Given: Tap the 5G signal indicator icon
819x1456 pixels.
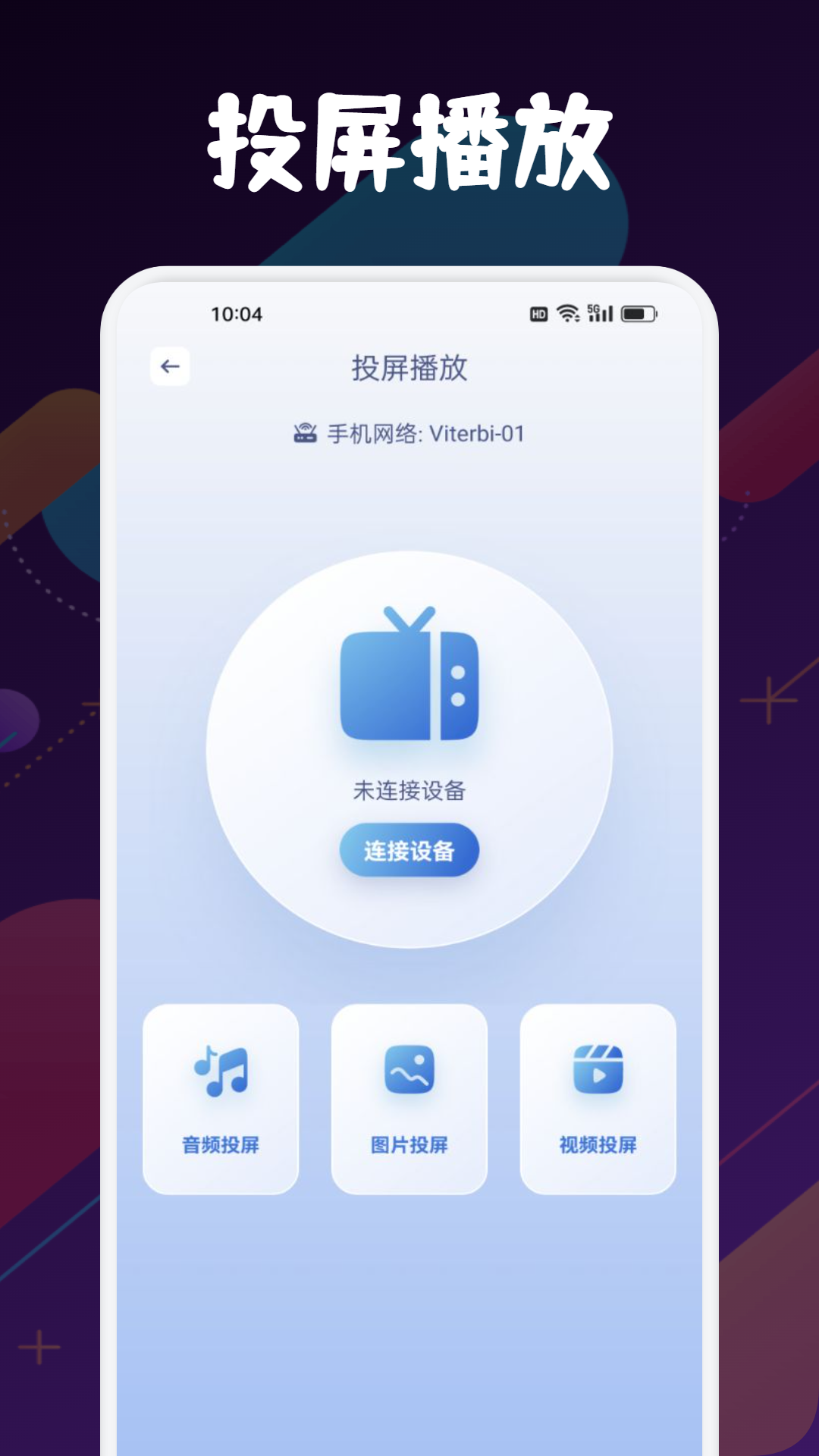Looking at the screenshot, I should [598, 312].
